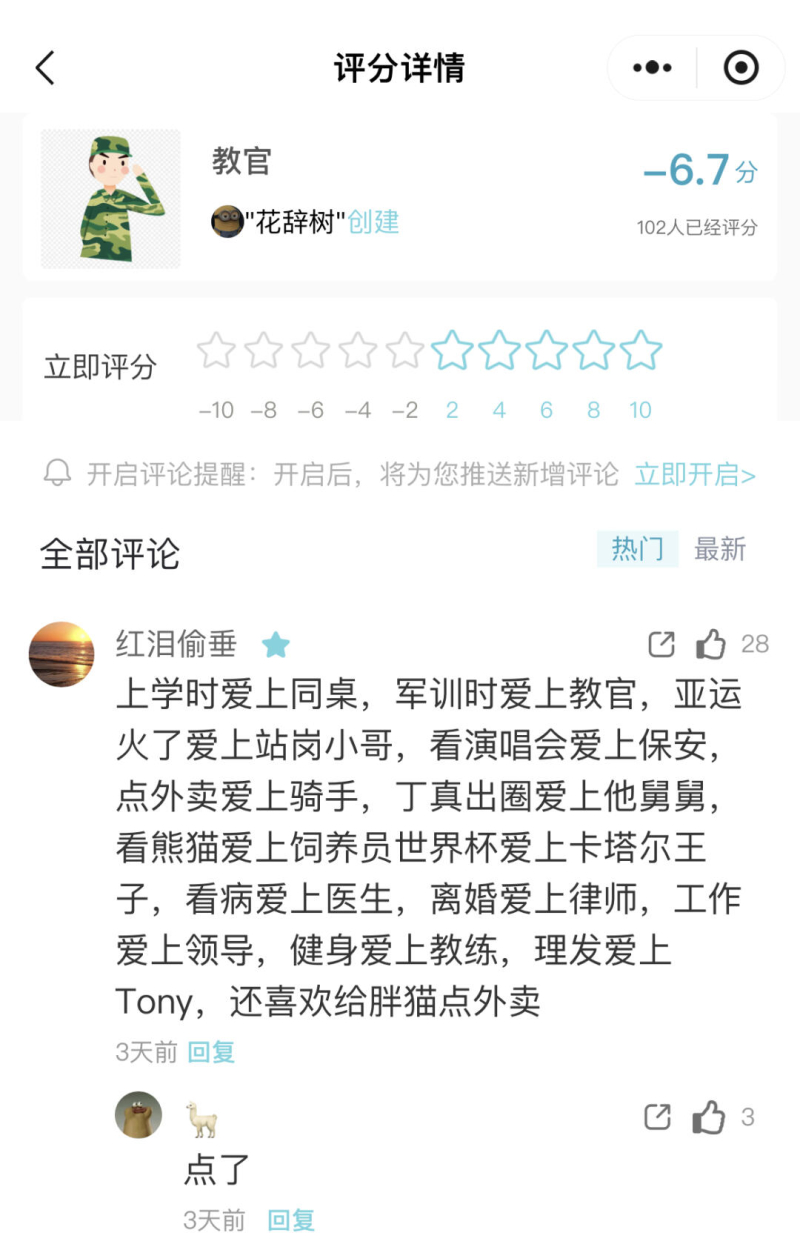Share 红泪偷垂's comment

click(x=661, y=645)
